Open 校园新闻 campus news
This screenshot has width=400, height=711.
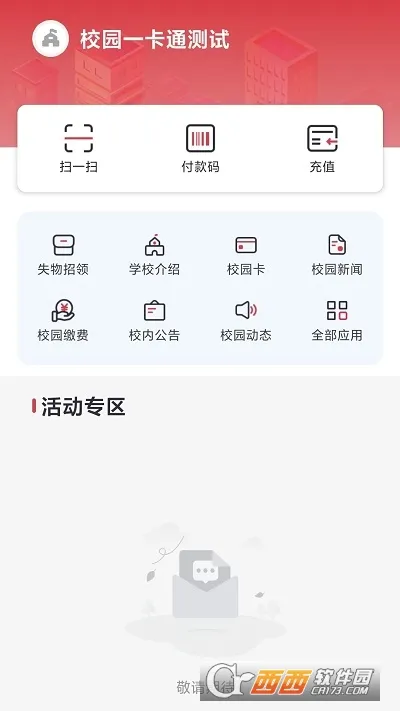337,255
